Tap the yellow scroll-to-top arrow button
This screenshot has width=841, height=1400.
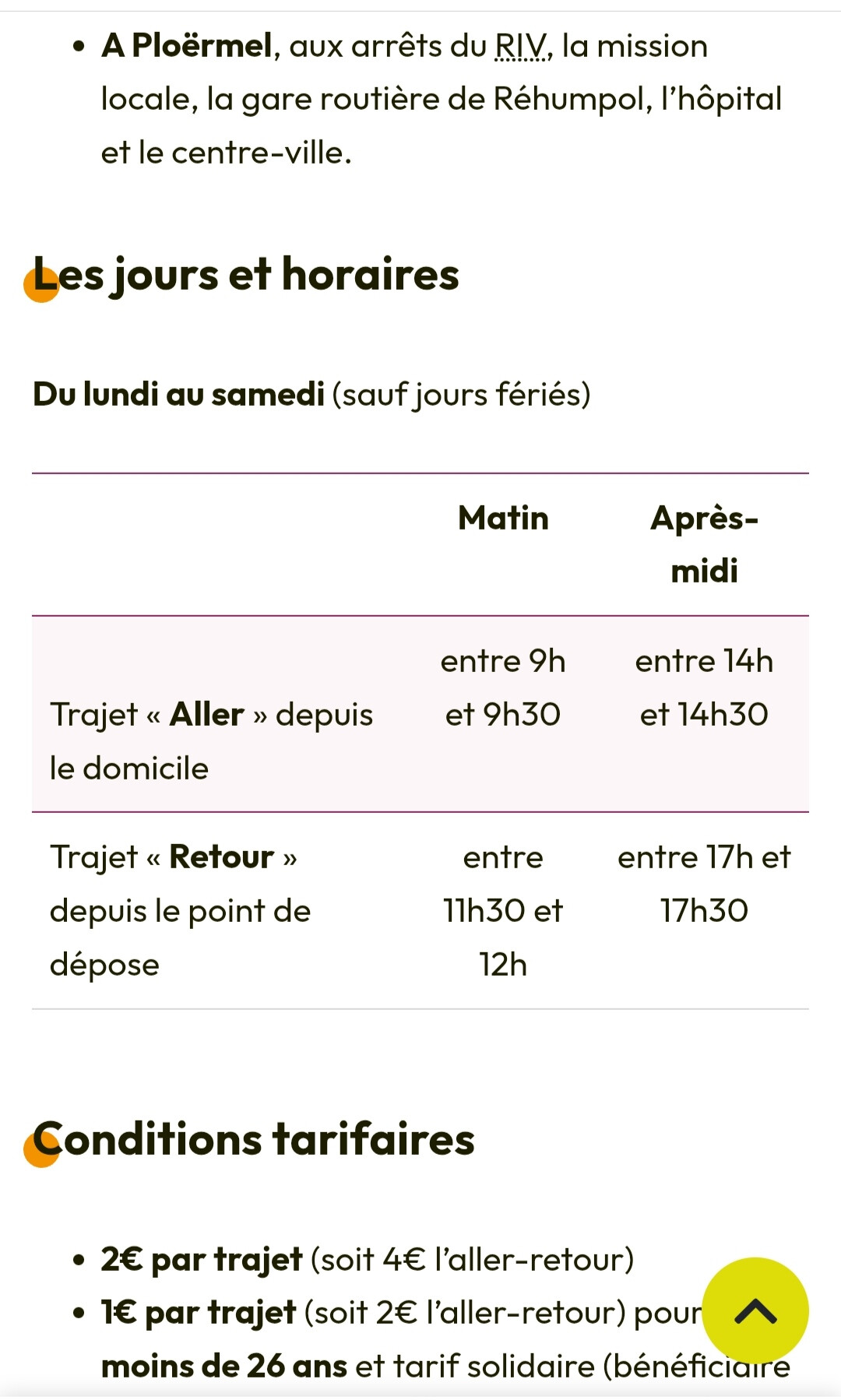755,1311
